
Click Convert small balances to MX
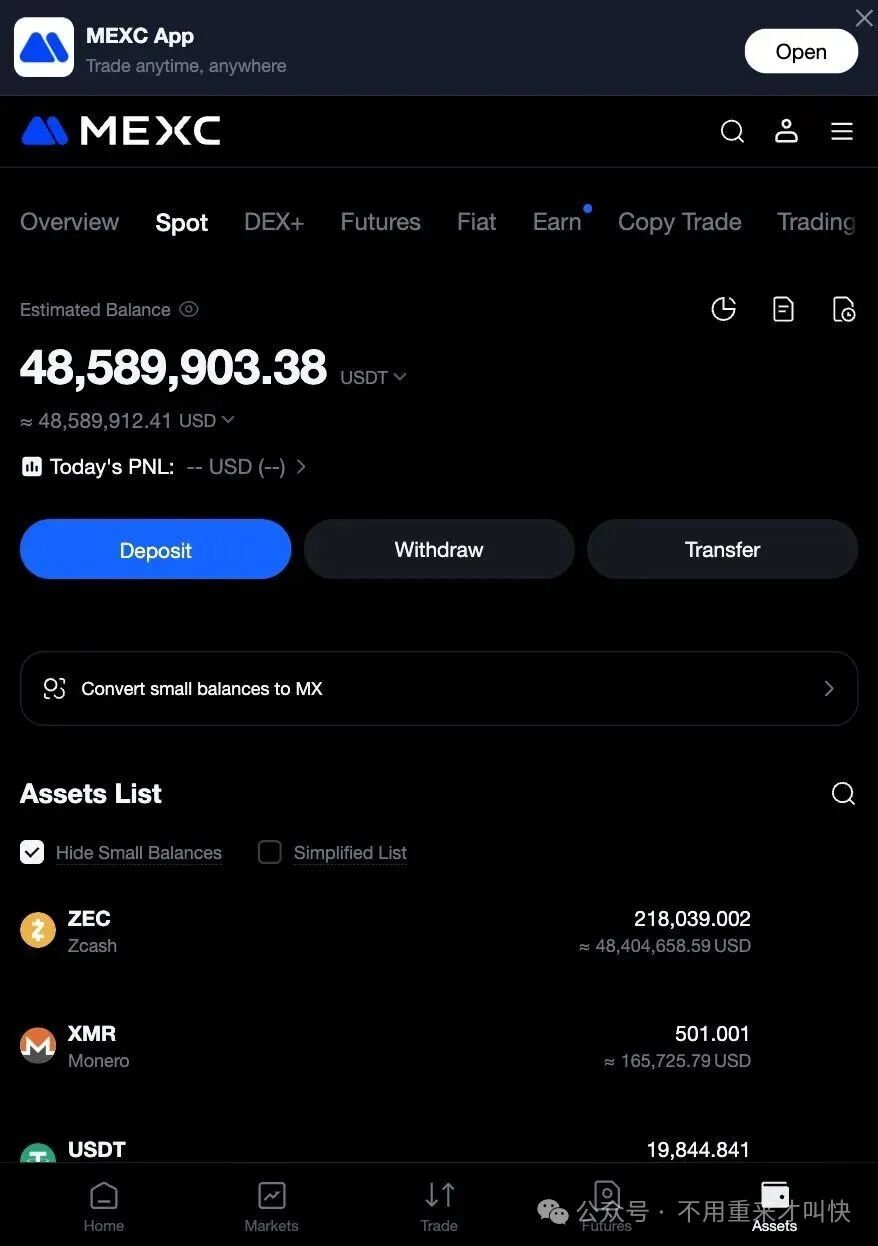(439, 688)
